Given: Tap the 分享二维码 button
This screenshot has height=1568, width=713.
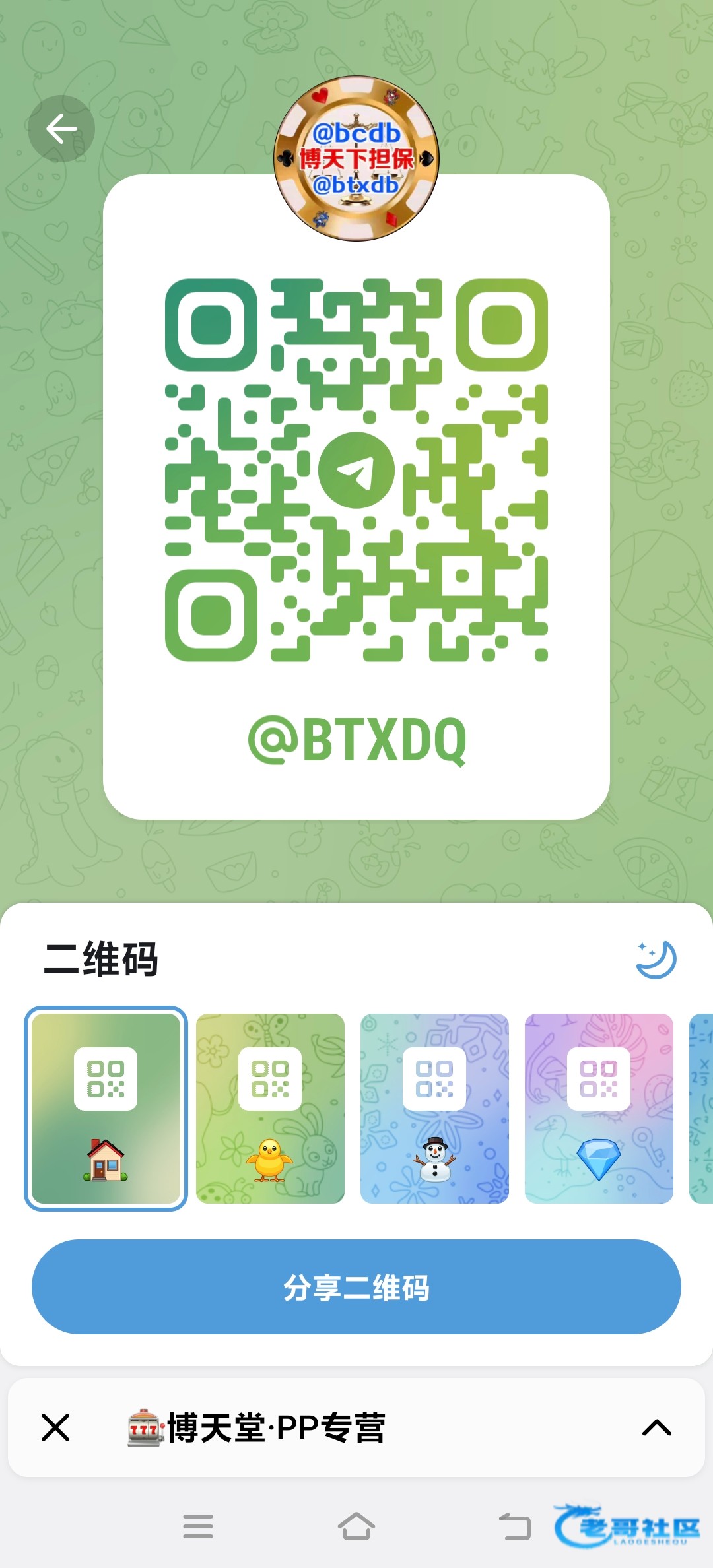Looking at the screenshot, I should pyautogui.click(x=356, y=1287).
